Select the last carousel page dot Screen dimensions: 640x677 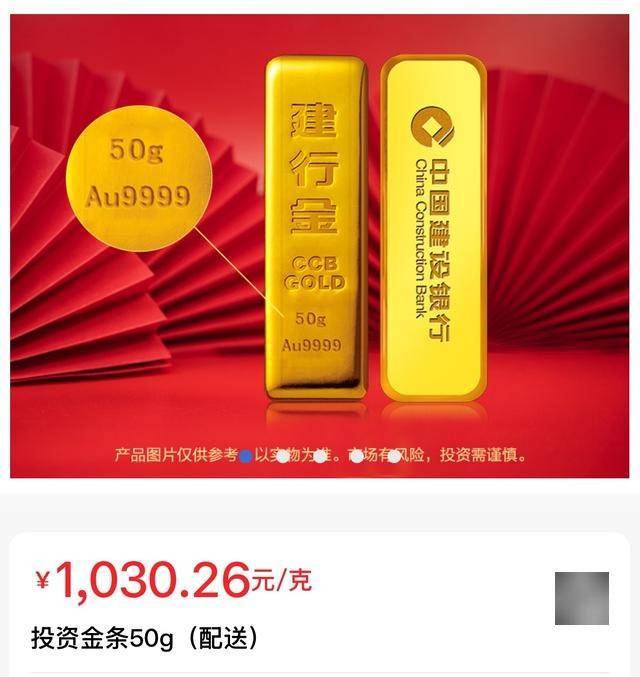click(x=394, y=456)
